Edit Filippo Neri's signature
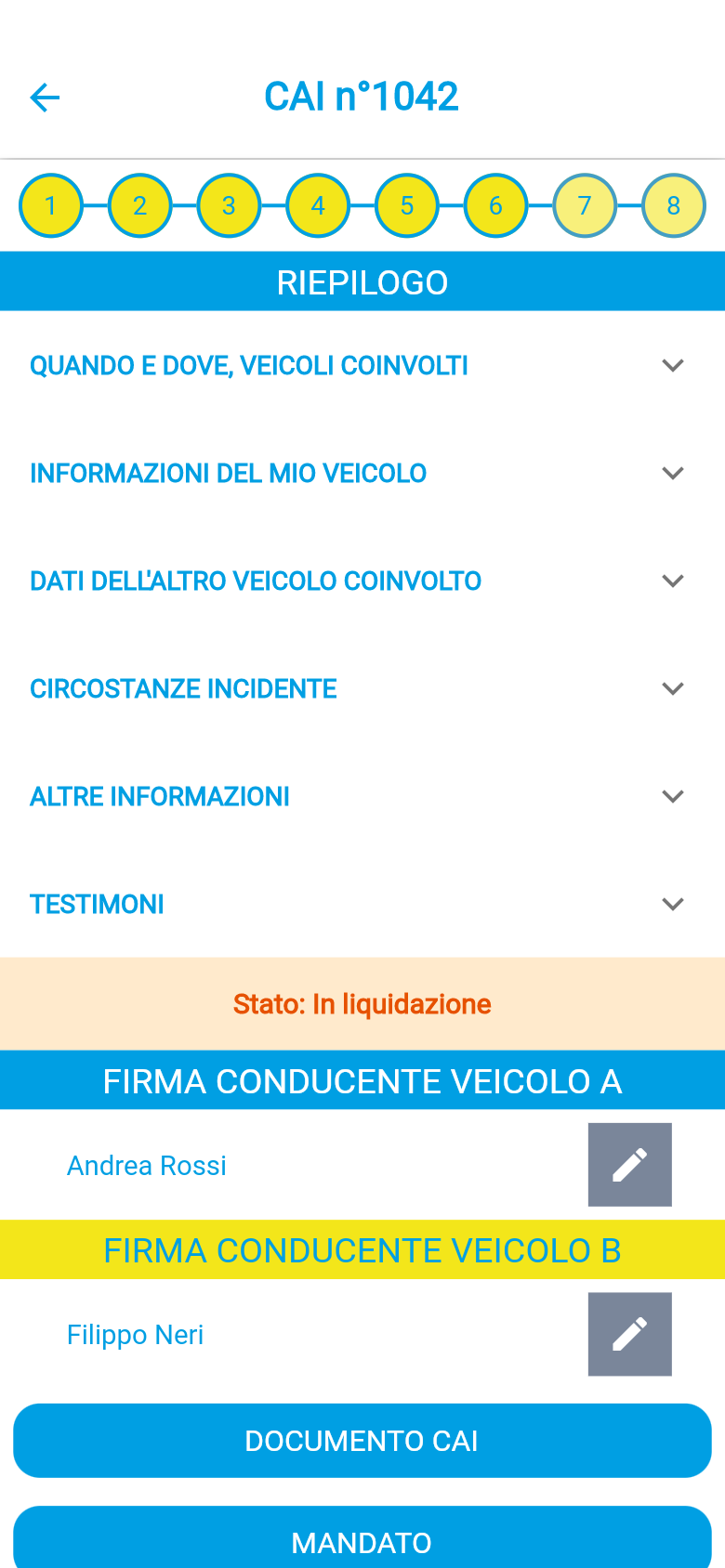The width and height of the screenshot is (725, 1568). click(630, 1334)
